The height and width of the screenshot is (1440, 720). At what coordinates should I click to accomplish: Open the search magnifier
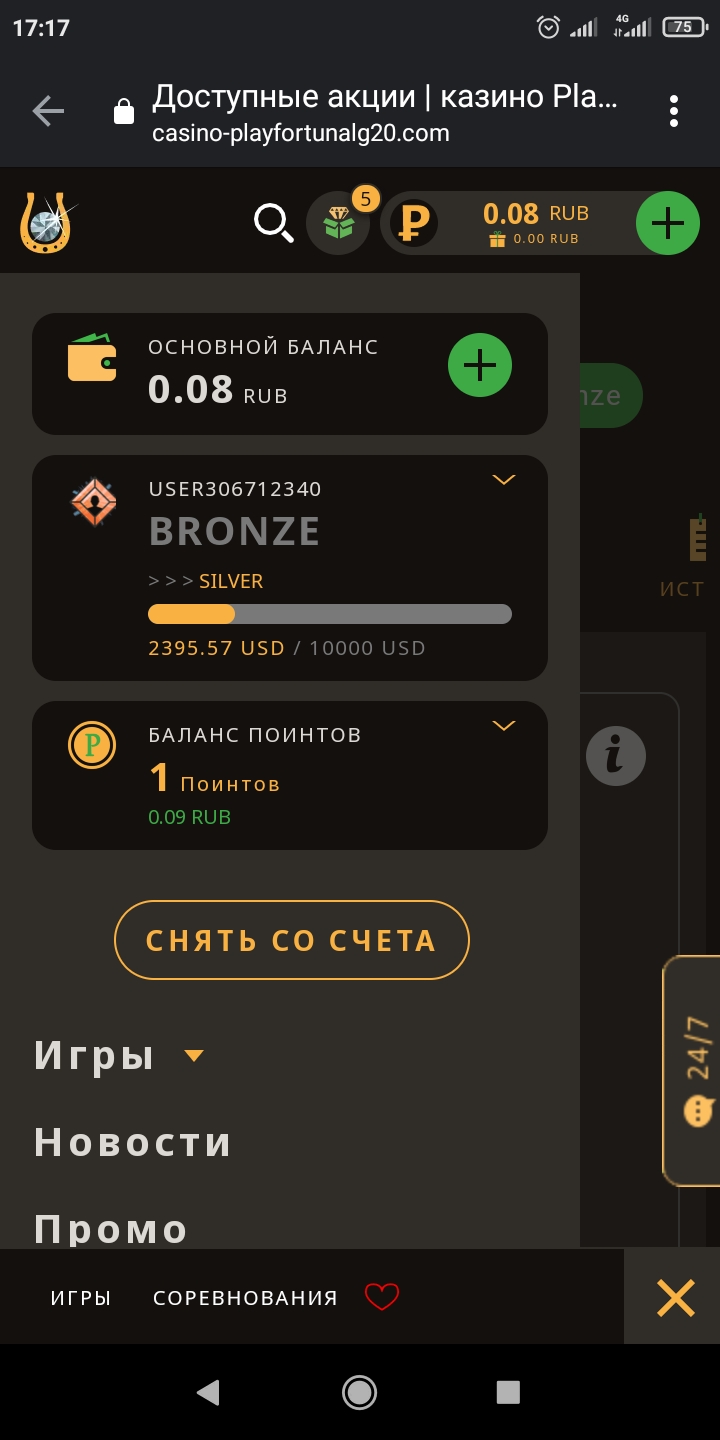[273, 222]
